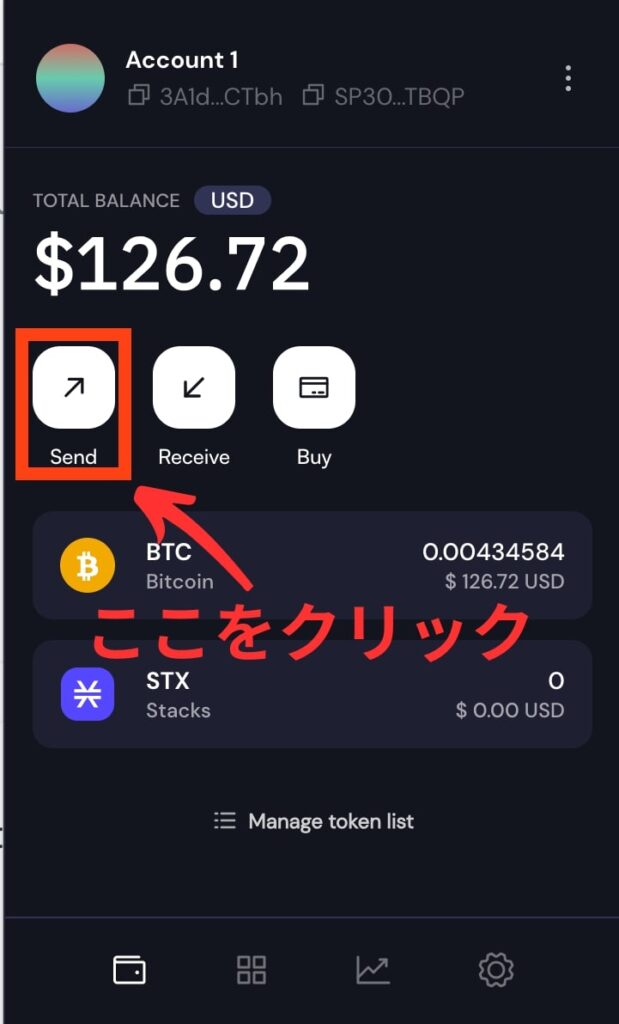Open the settings gear tab
Screen dimensions: 619x1024
[x=496, y=970]
